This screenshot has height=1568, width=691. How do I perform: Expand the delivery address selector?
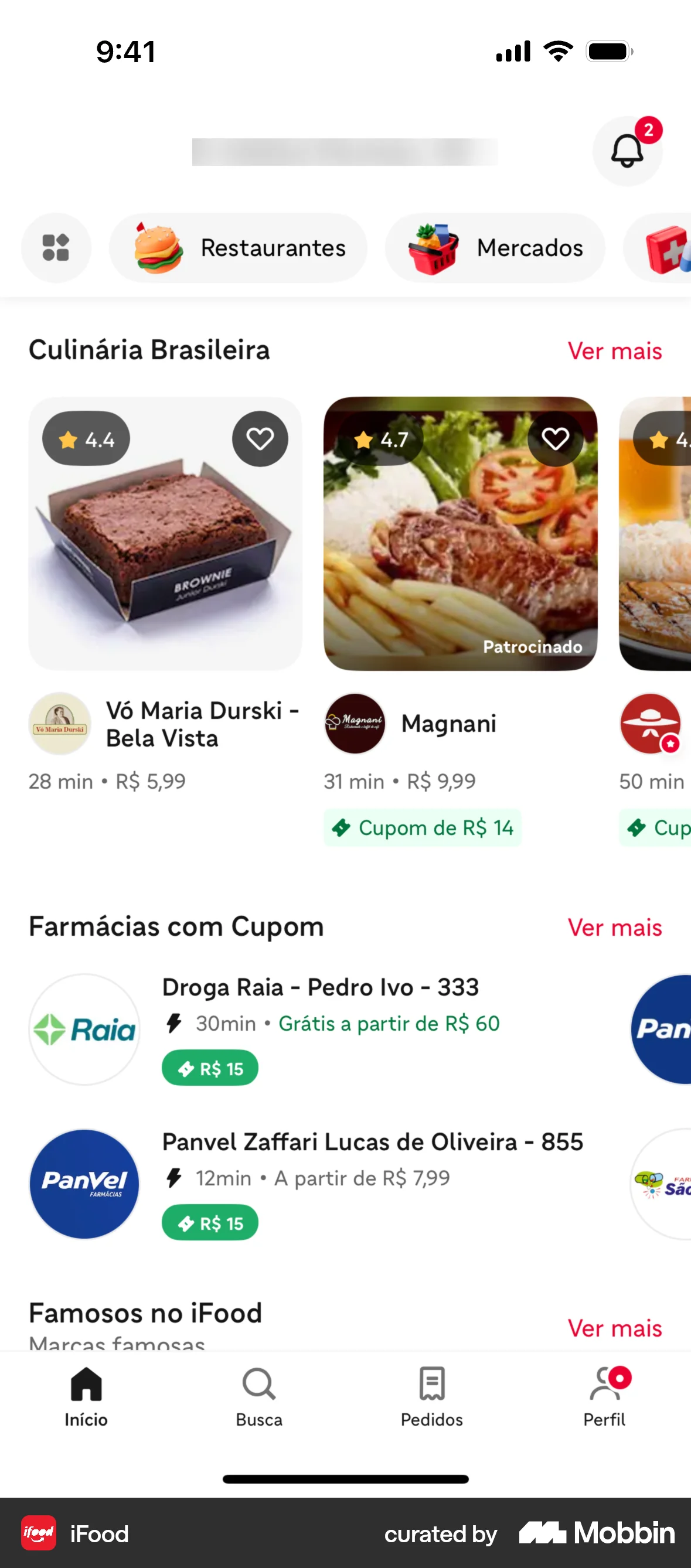pos(345,151)
